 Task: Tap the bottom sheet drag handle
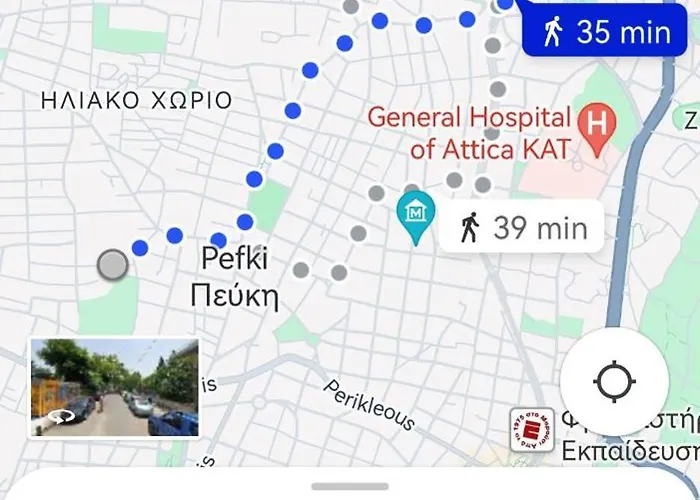[x=349, y=486]
